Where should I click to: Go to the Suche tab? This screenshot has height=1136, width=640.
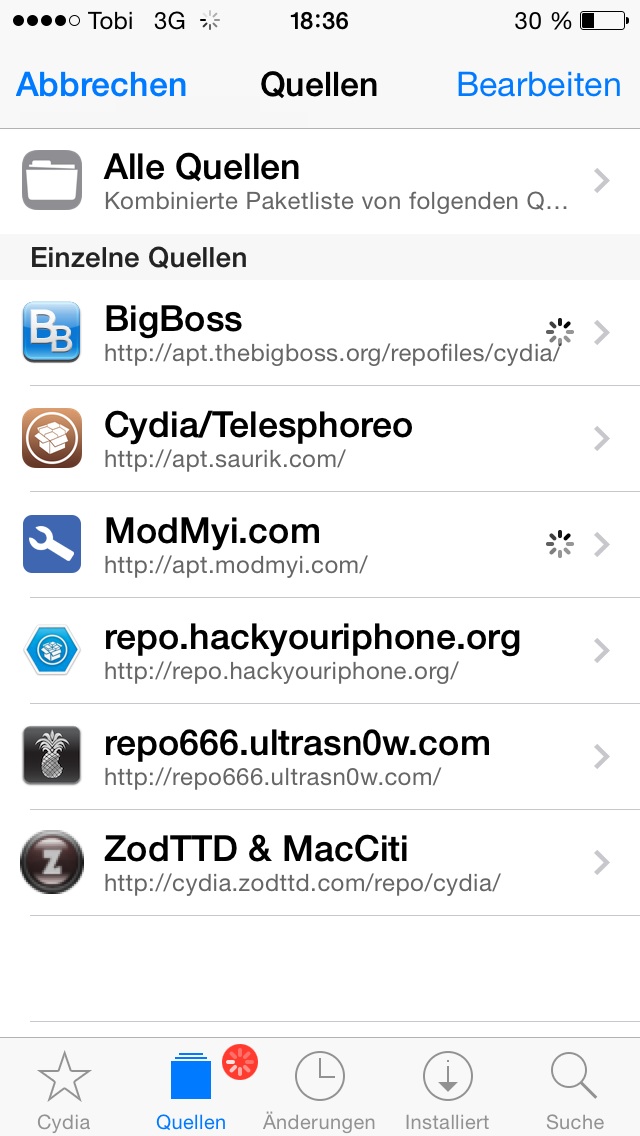tap(575, 1090)
